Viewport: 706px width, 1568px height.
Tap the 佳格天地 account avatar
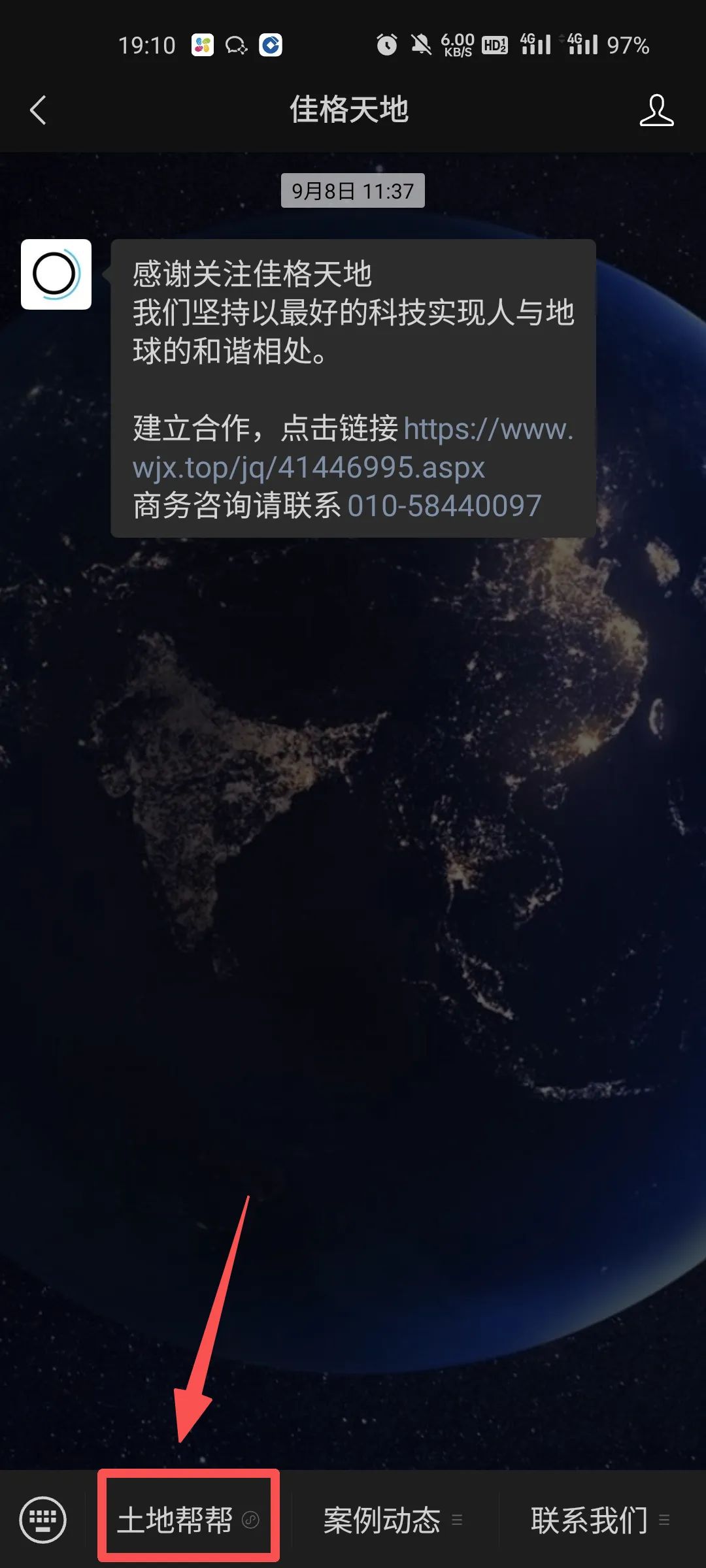click(x=56, y=273)
